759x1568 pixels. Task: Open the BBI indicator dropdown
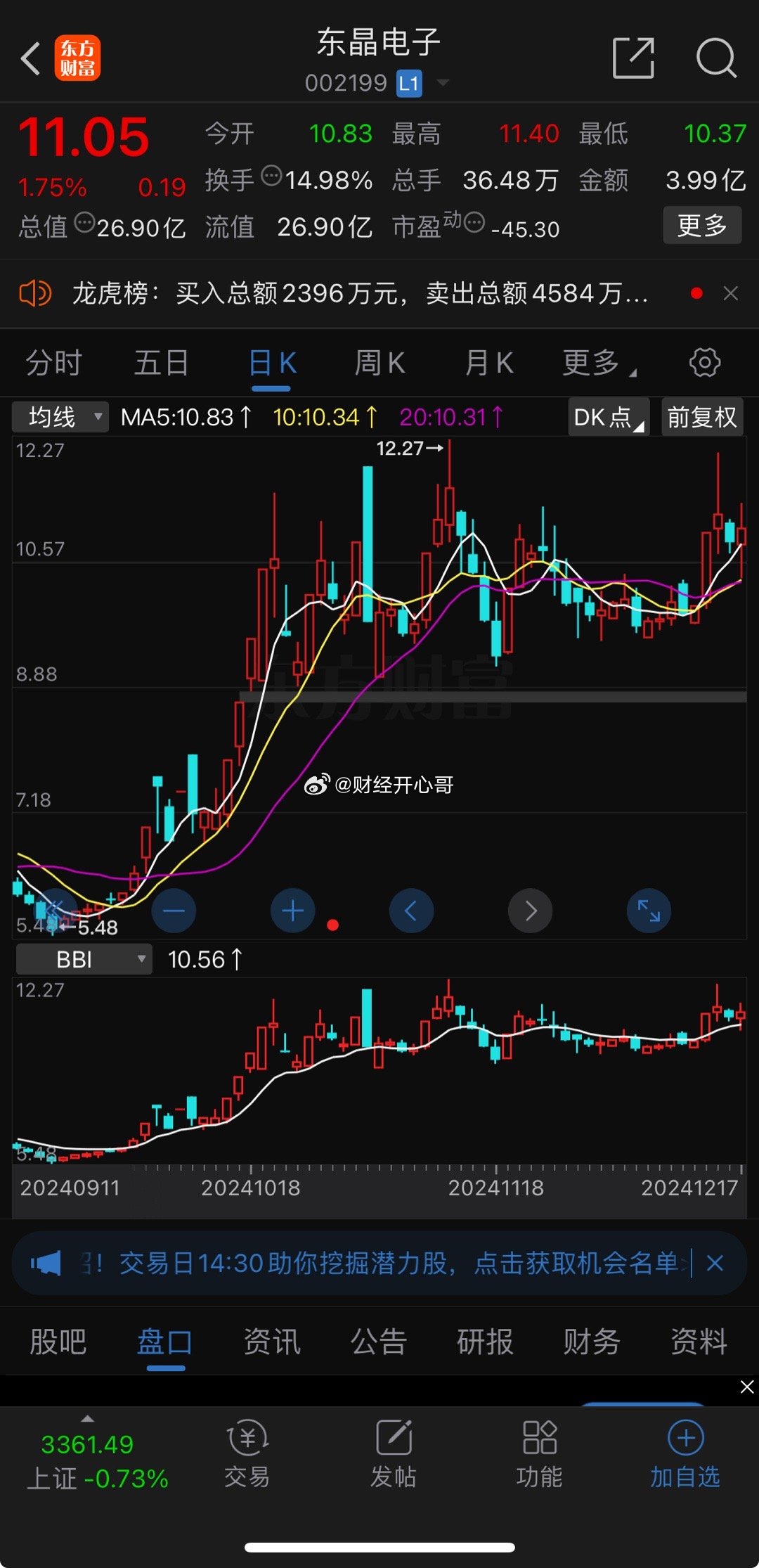pos(84,960)
